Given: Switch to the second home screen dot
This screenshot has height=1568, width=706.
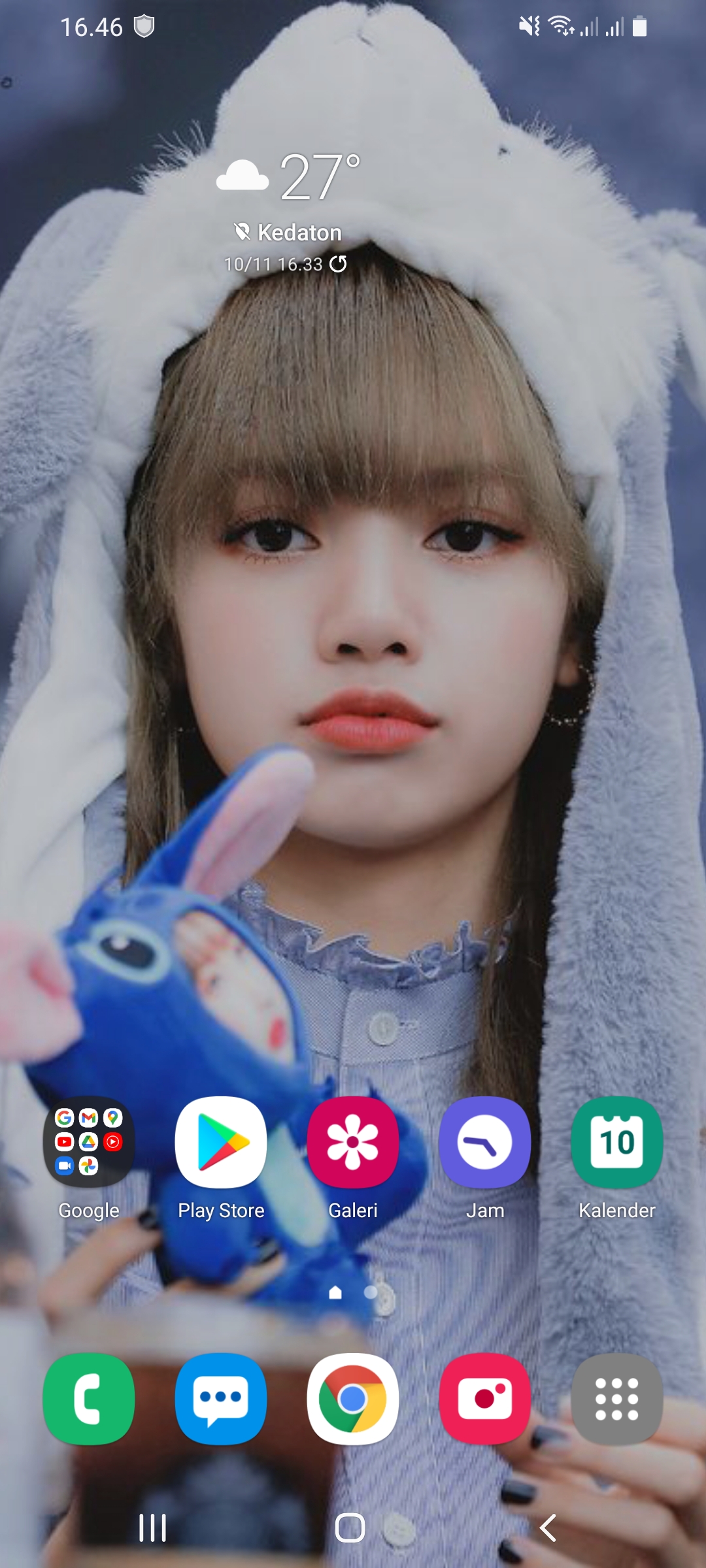Looking at the screenshot, I should click(369, 1291).
